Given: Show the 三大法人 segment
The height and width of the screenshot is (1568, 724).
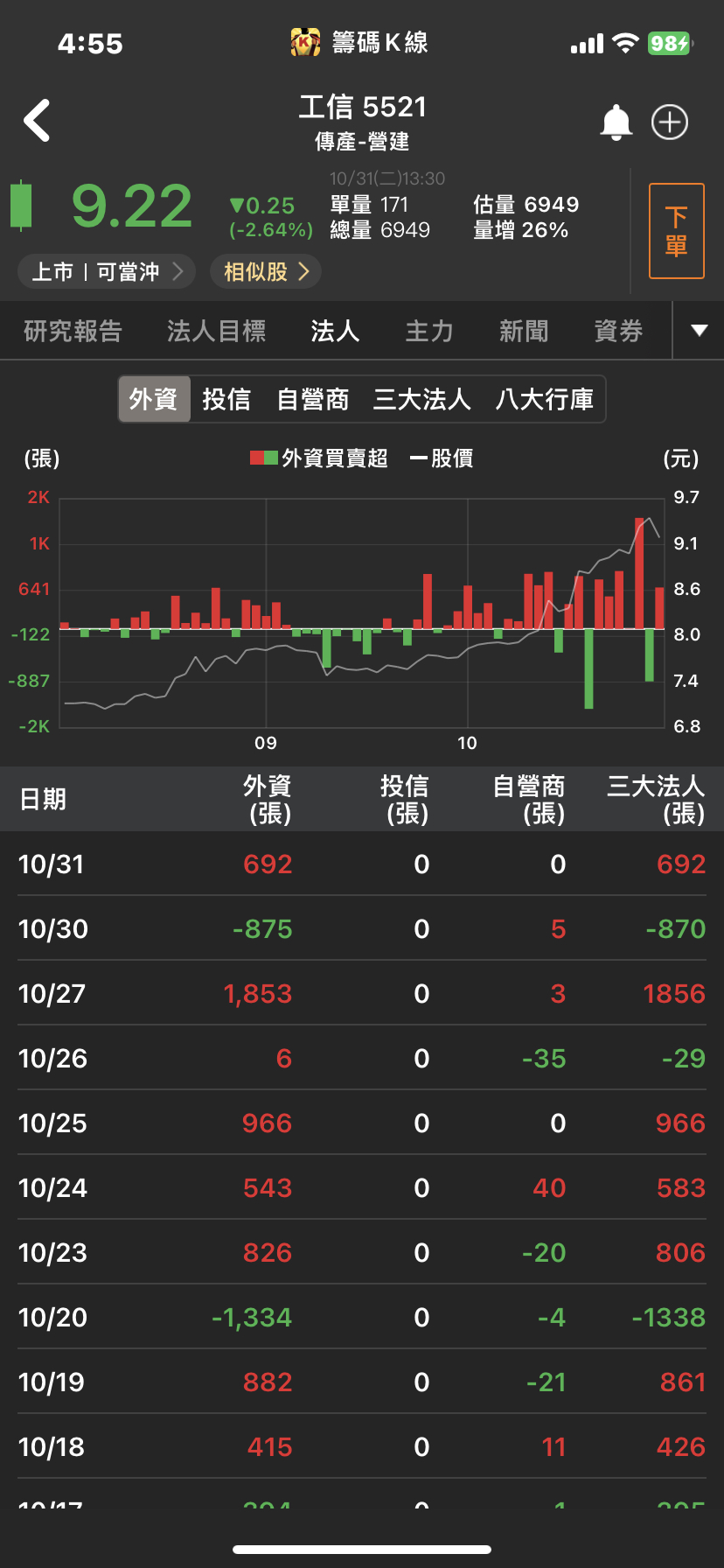Looking at the screenshot, I should (421, 400).
